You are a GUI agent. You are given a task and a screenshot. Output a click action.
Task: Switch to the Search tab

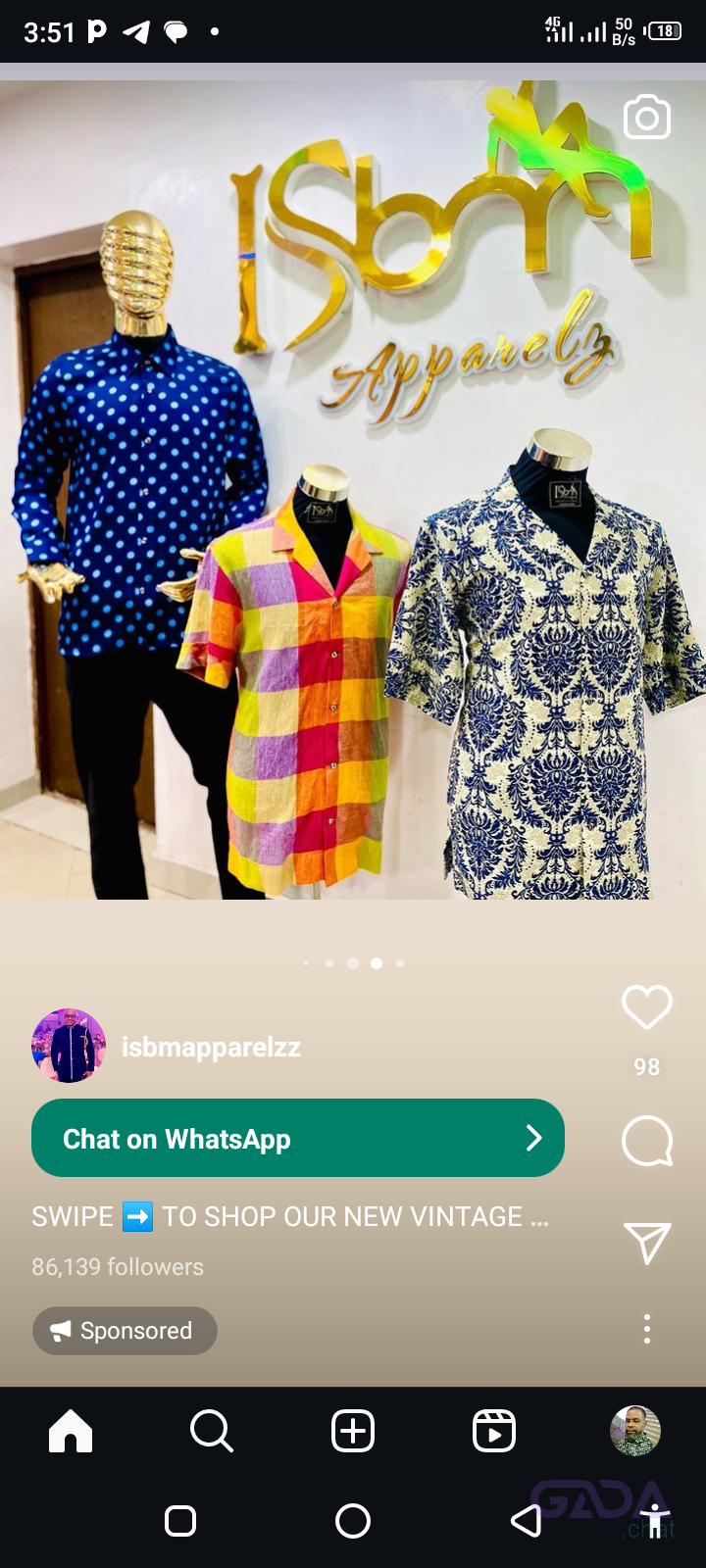click(211, 1431)
